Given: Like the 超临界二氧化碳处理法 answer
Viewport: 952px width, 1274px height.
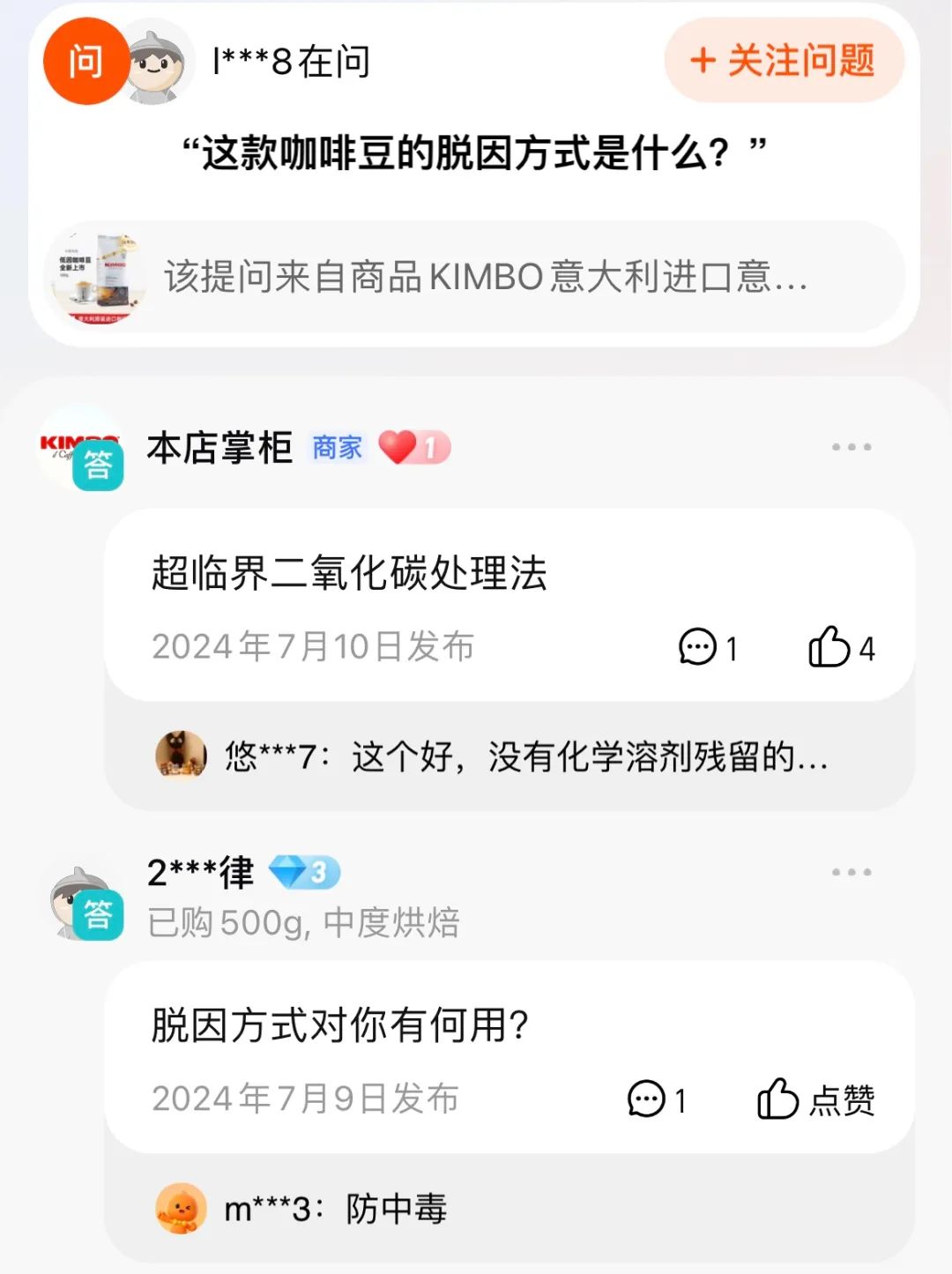Looking at the screenshot, I should pyautogui.click(x=841, y=647).
